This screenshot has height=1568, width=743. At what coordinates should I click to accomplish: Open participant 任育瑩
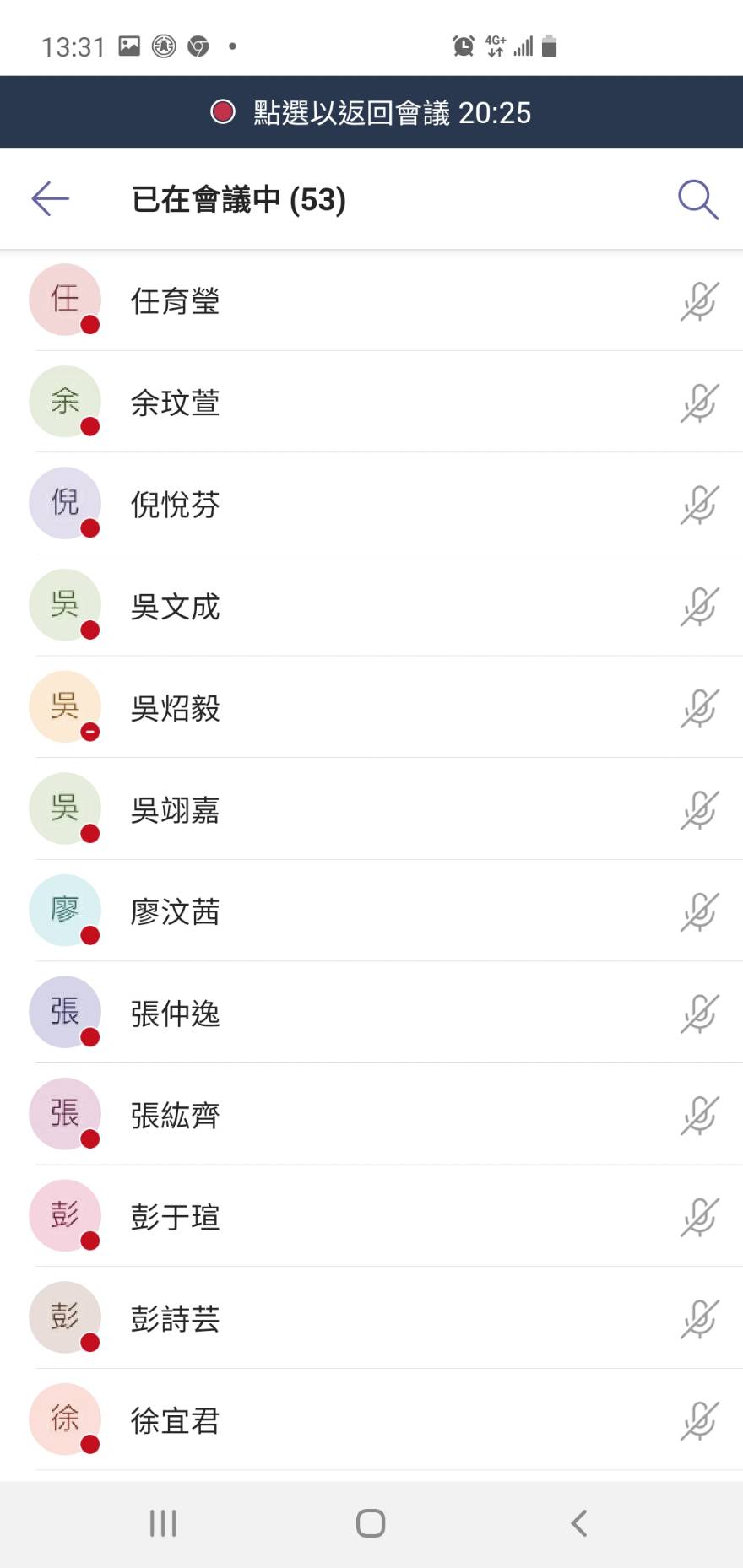tap(371, 300)
